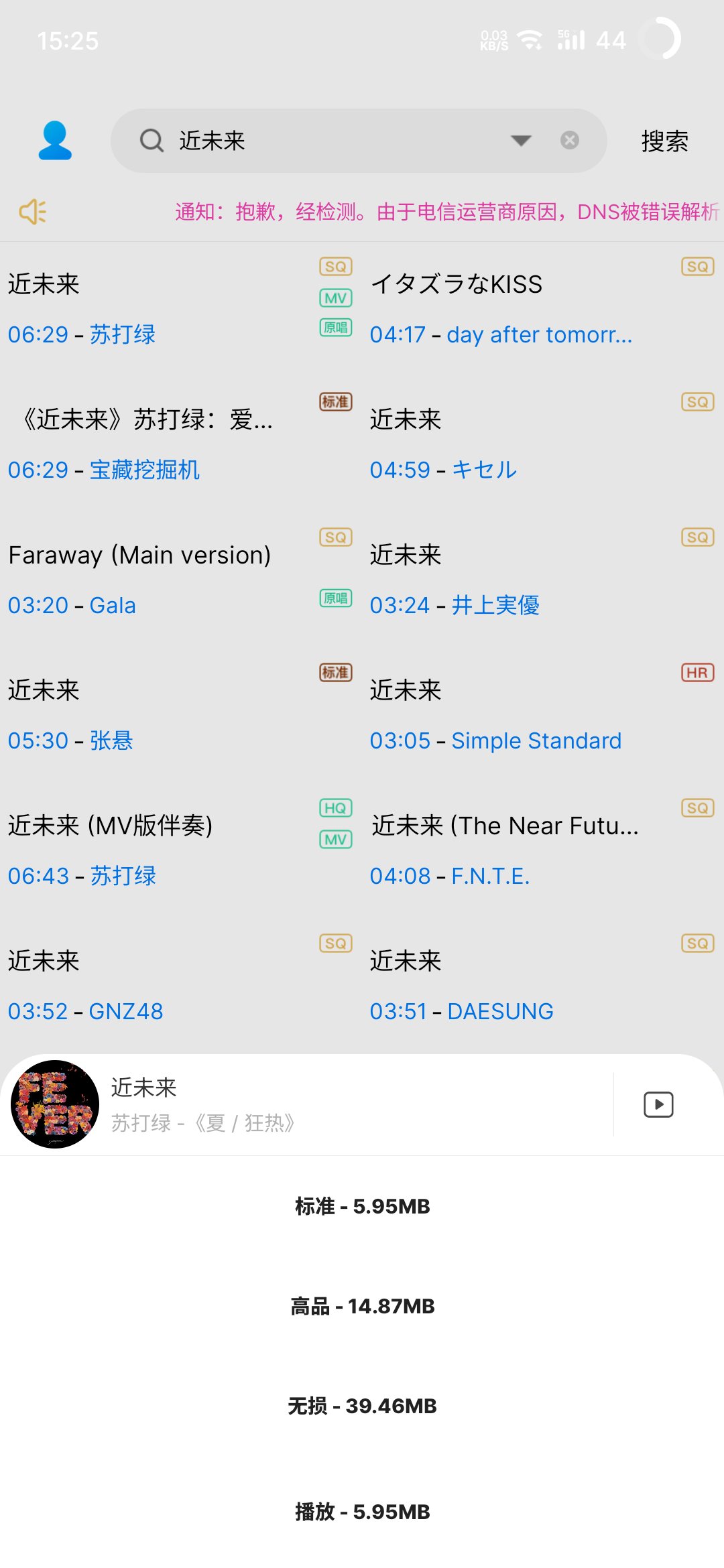The height and width of the screenshot is (1568, 724).
Task: Download 标准 quality, 5.95MB
Action: tap(362, 1206)
